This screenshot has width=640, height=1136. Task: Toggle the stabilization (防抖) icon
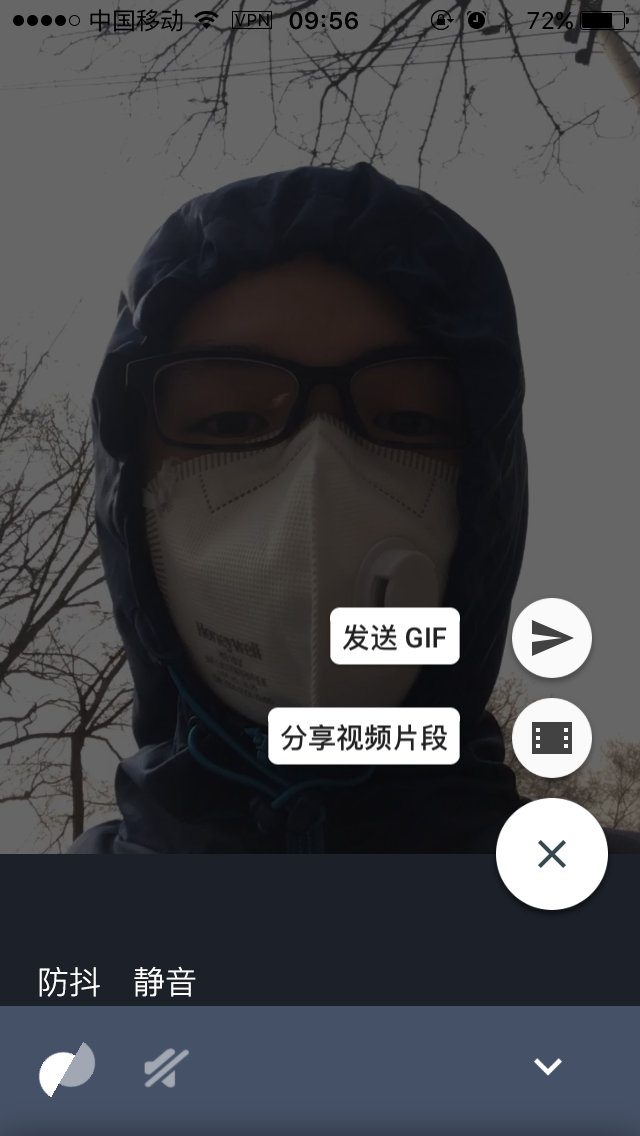pos(67,1069)
